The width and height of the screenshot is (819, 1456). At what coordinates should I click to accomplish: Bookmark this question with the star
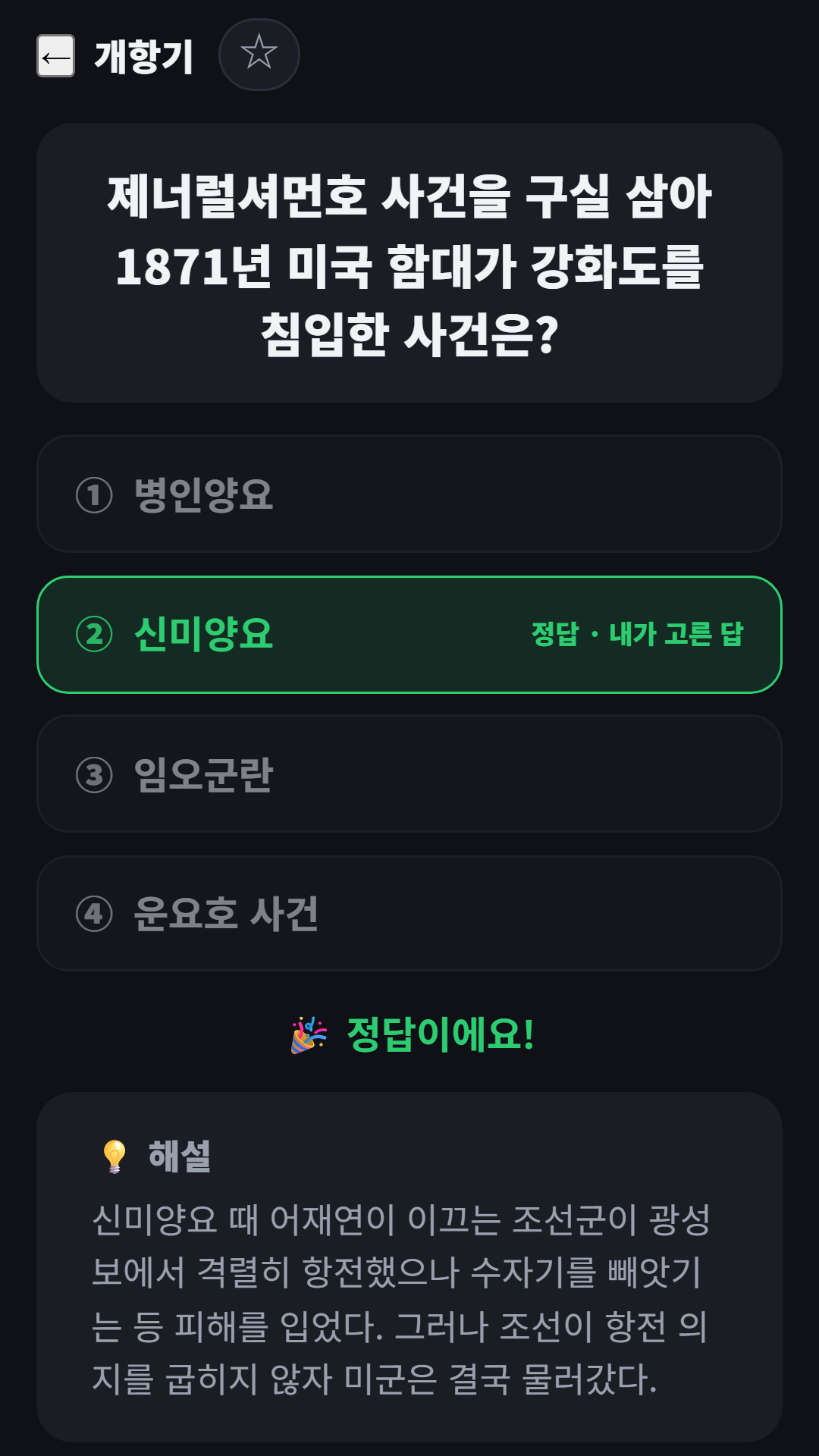pos(259,55)
